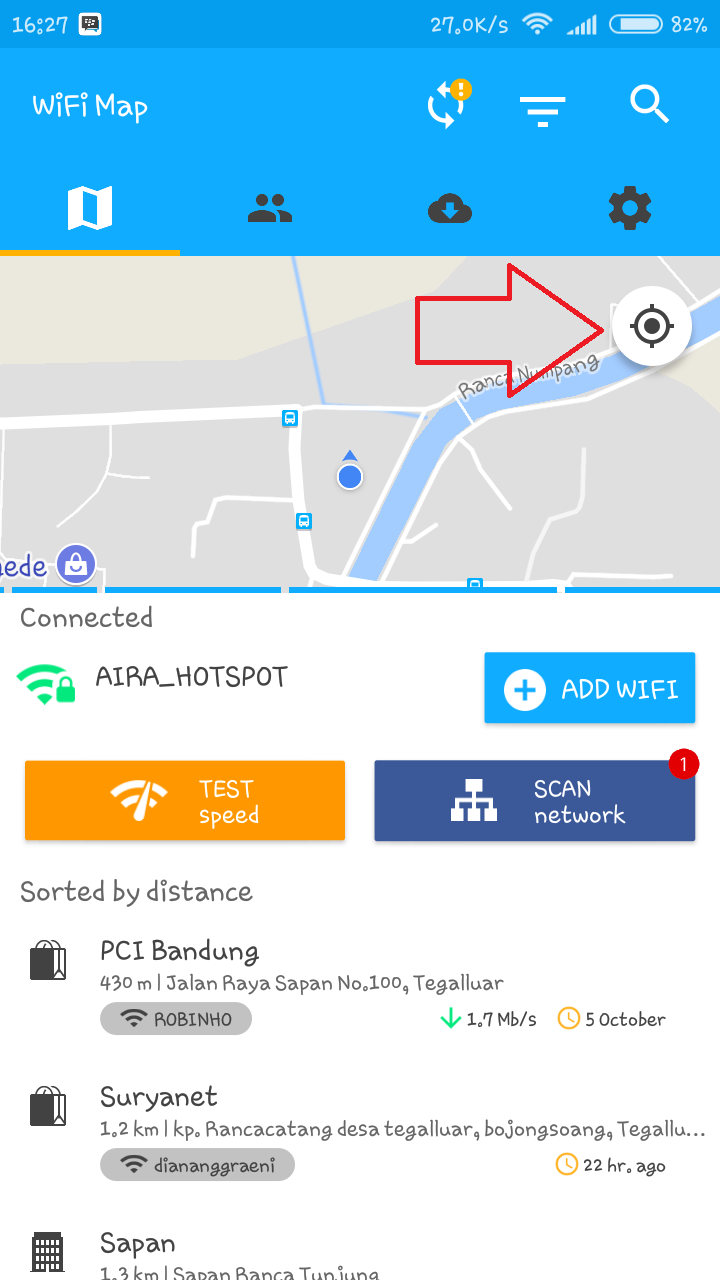This screenshot has width=720, height=1280.
Task: Select the ROBINHO network tag under PCI Bandung
Action: pos(175,1018)
